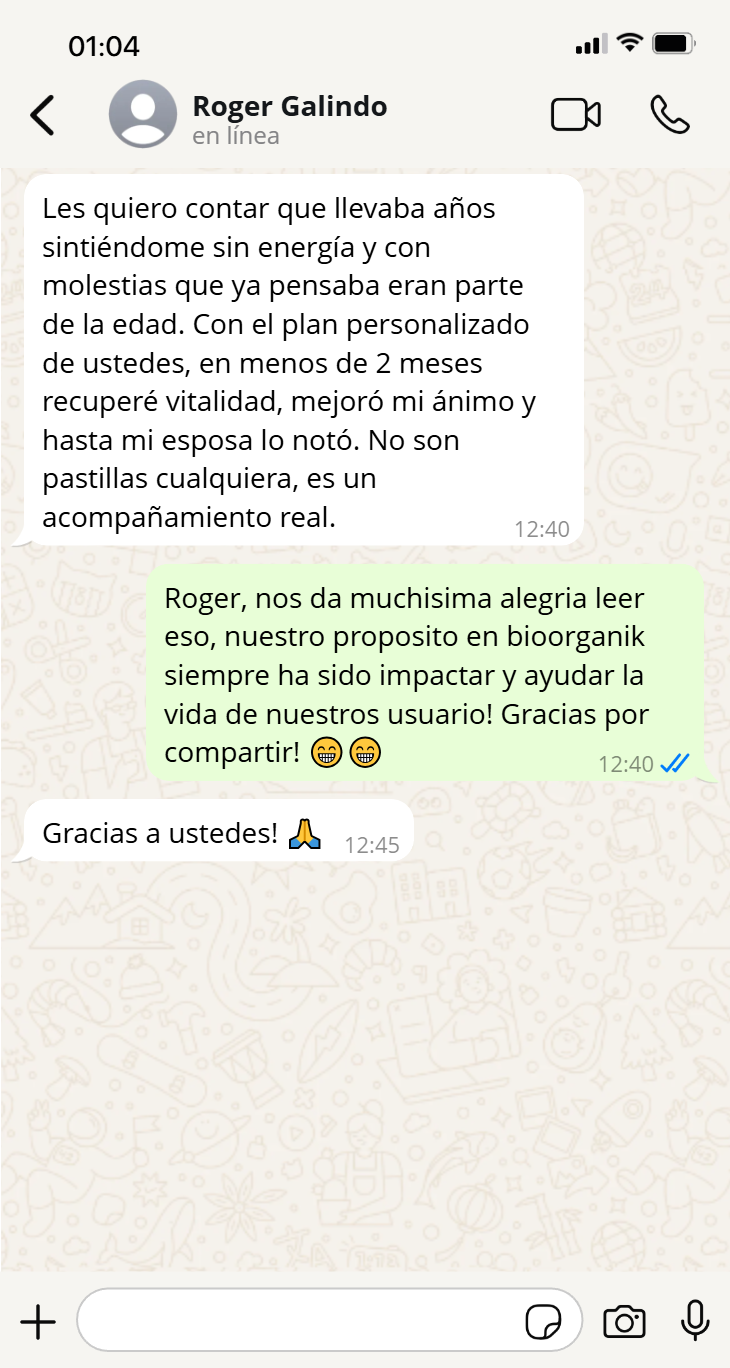
Task: Open the sticker picker
Action: [x=543, y=1322]
